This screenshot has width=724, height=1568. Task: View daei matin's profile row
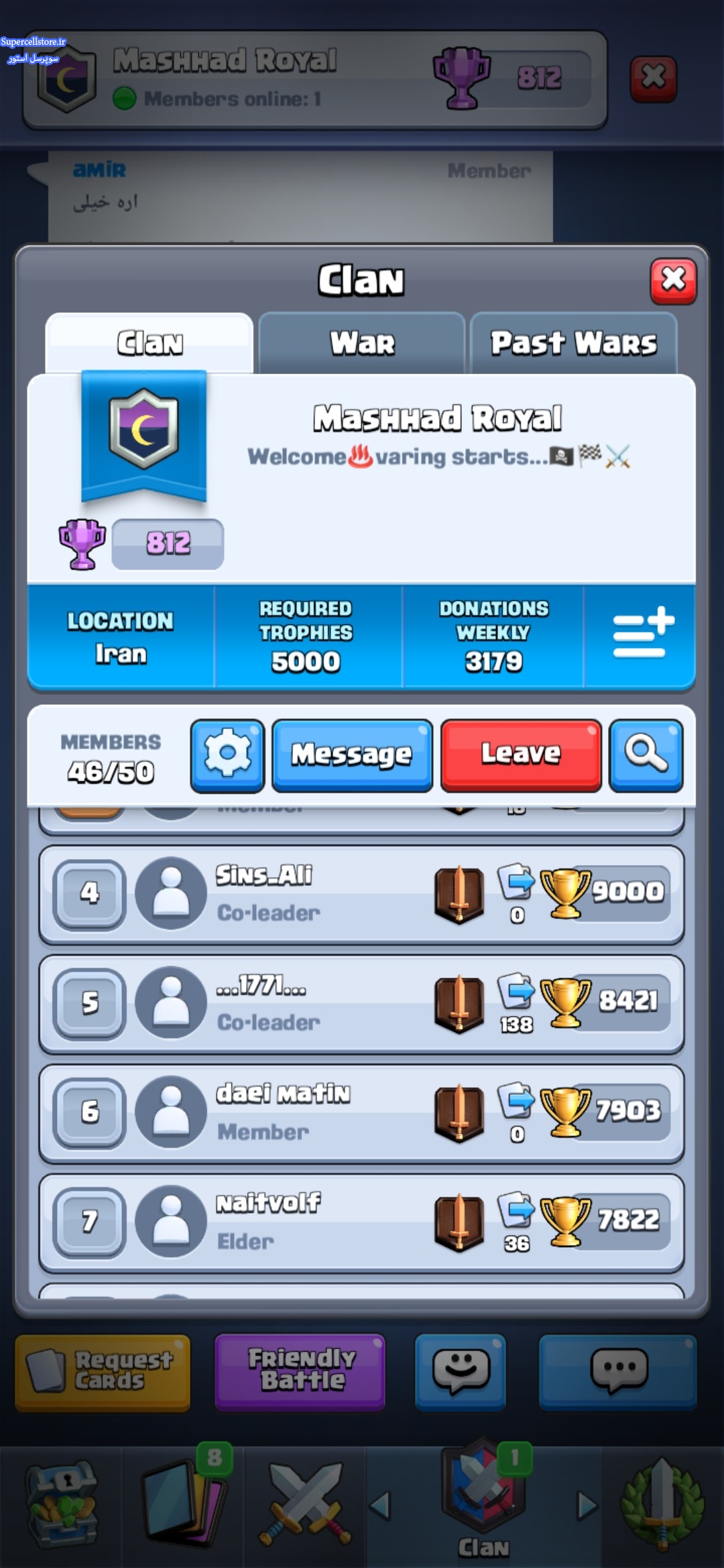point(361,1114)
